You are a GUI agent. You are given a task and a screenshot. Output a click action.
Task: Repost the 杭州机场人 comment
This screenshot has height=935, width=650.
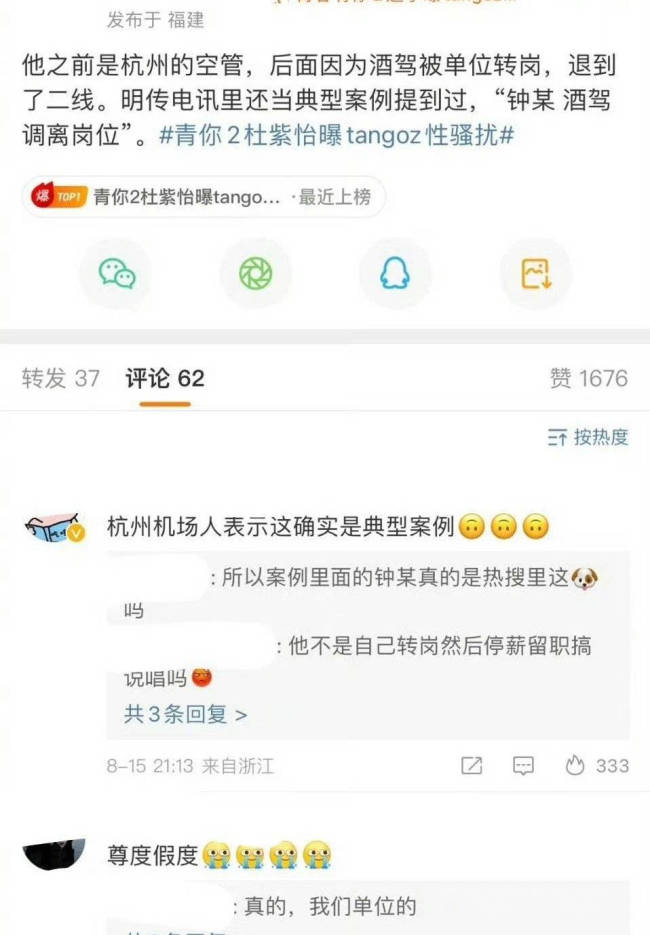(472, 766)
